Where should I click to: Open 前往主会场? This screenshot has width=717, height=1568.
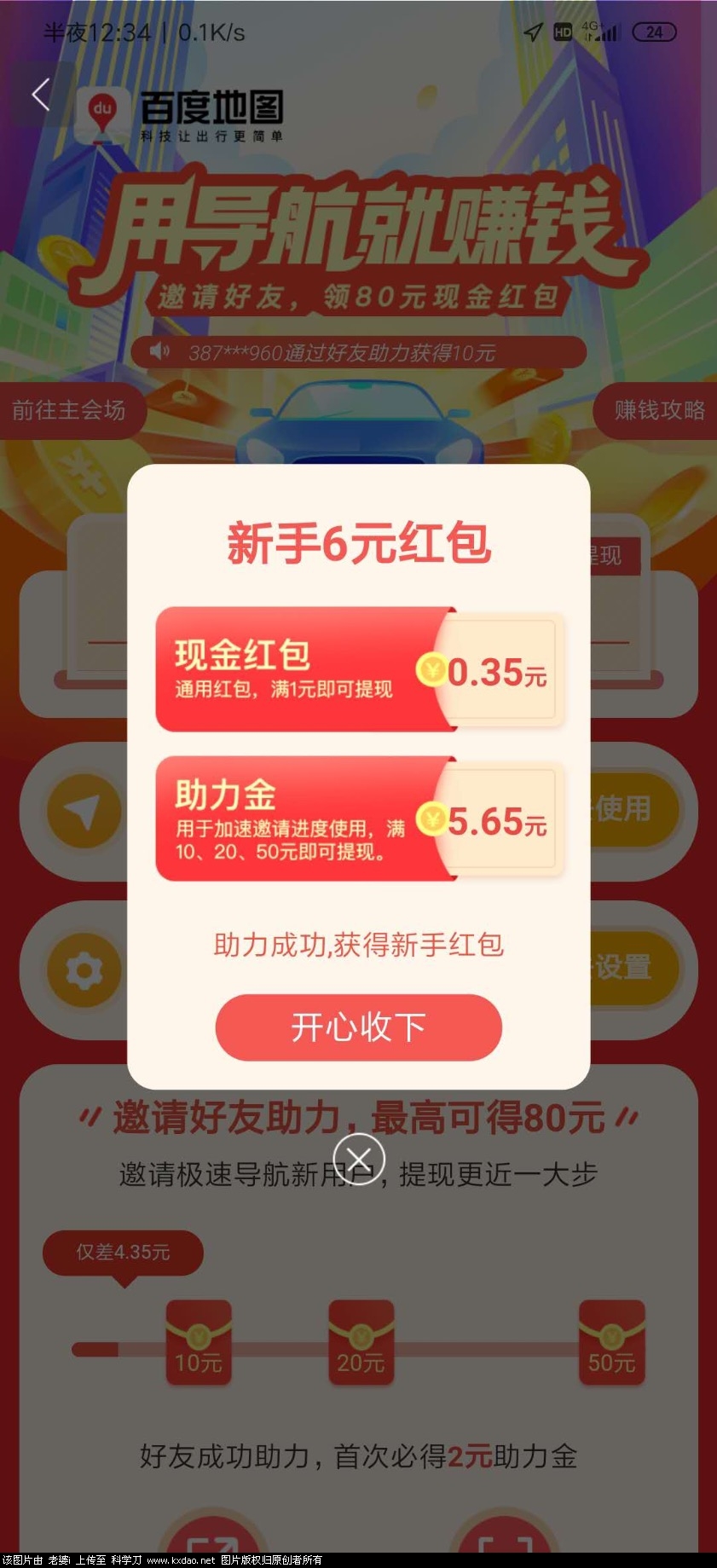point(70,411)
